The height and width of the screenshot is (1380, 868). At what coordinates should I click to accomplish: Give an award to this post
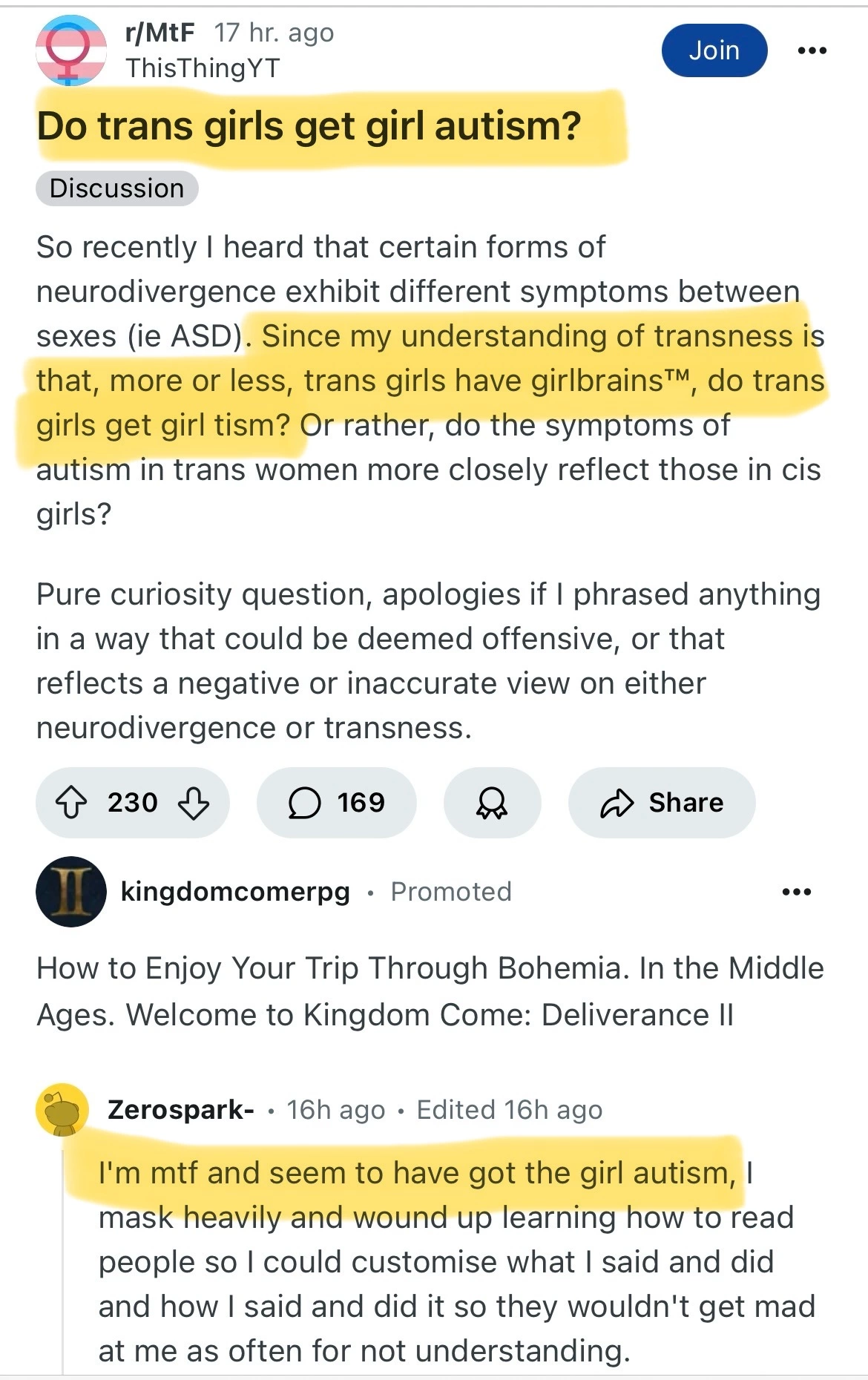492,803
